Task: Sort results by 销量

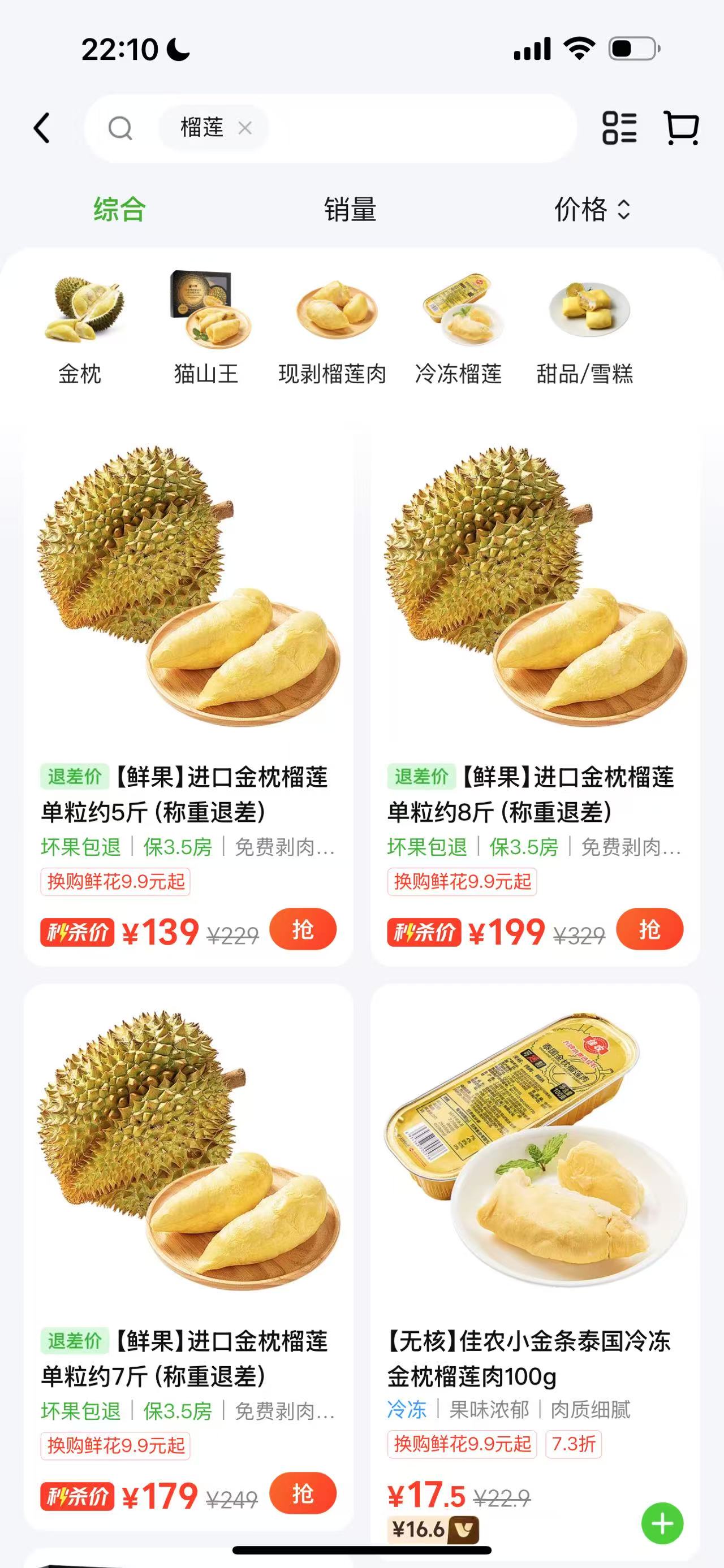Action: coord(350,210)
